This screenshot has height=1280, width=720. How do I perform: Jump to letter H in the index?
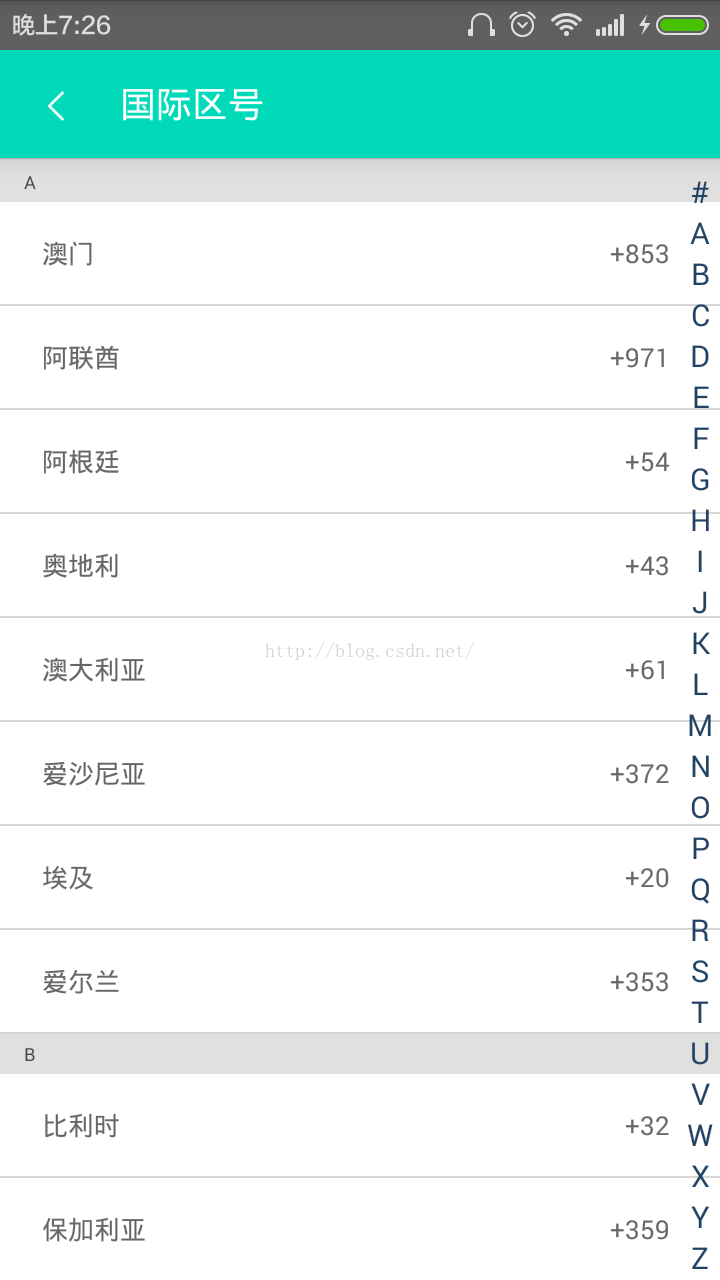point(700,520)
